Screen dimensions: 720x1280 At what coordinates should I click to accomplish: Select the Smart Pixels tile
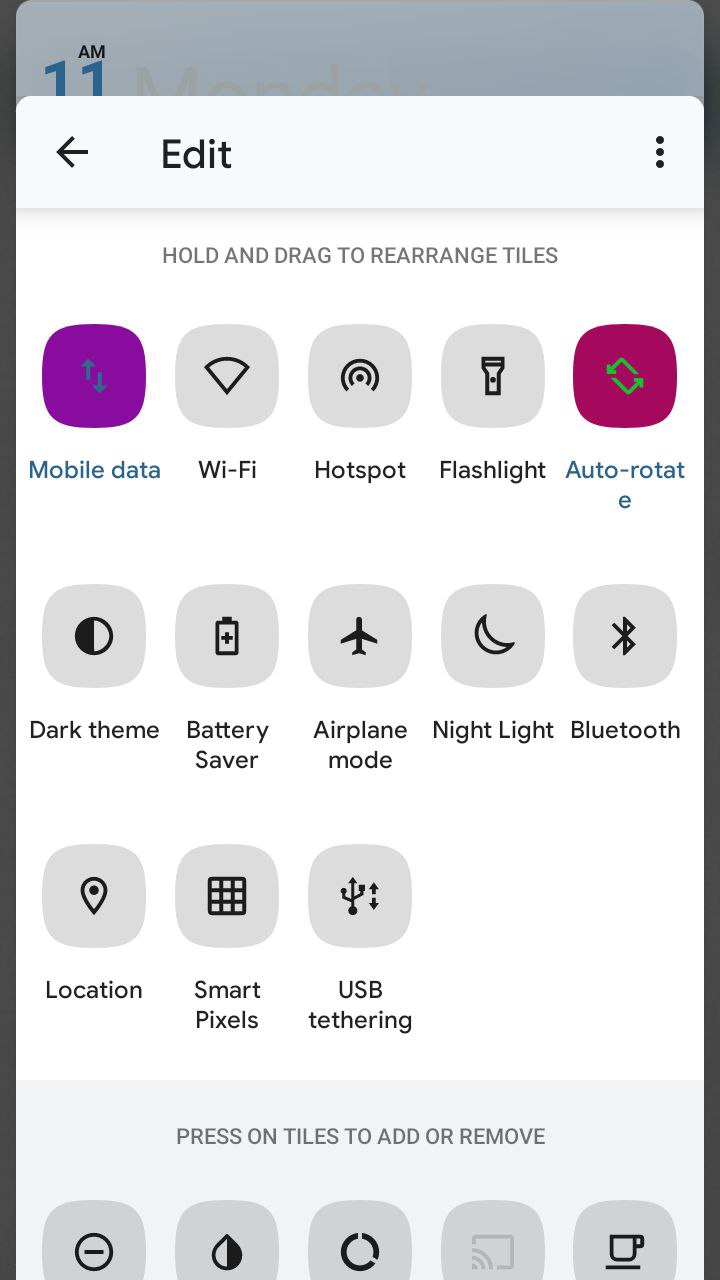[x=227, y=896]
